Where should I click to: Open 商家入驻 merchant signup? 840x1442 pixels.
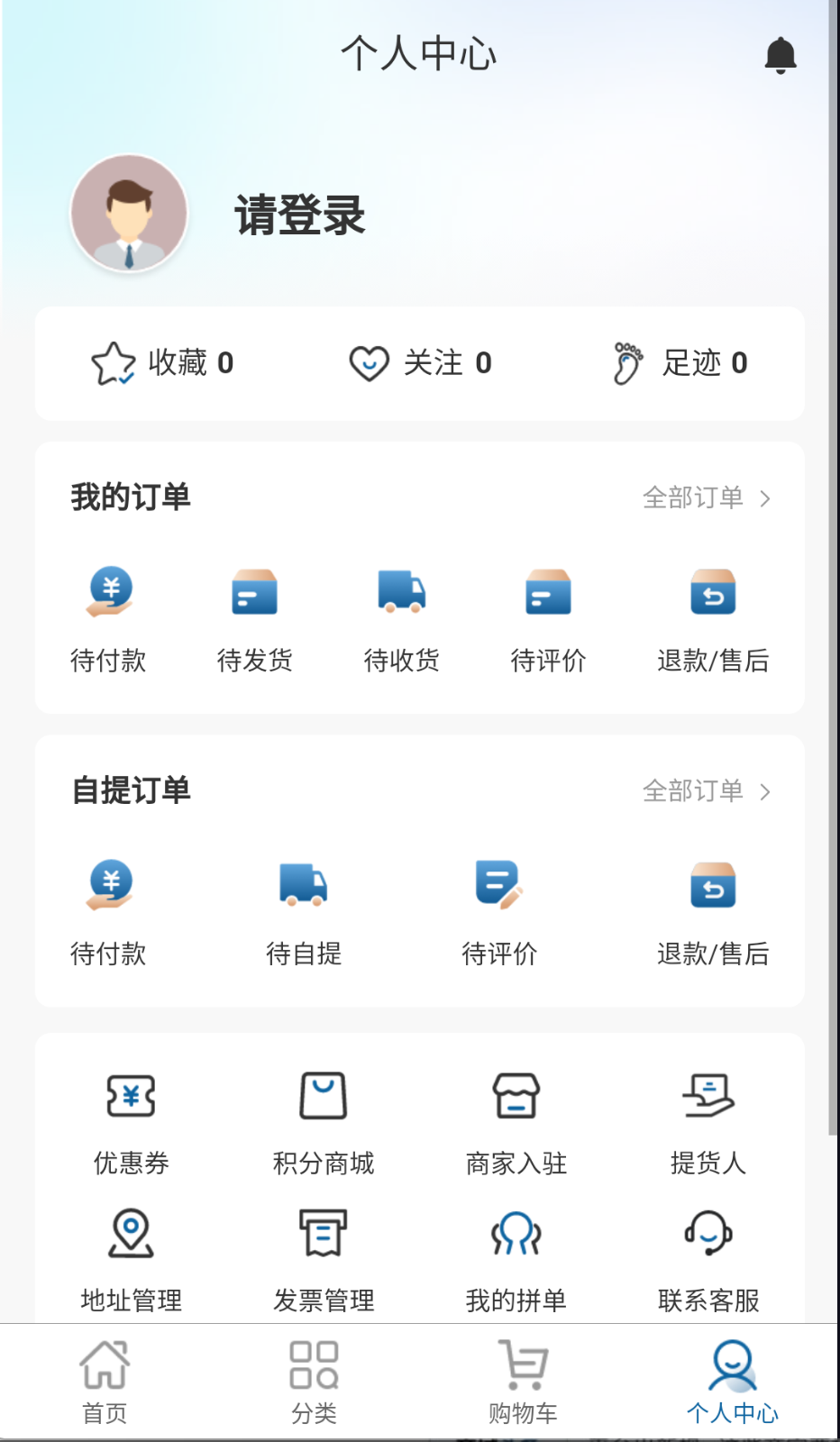tap(516, 1120)
